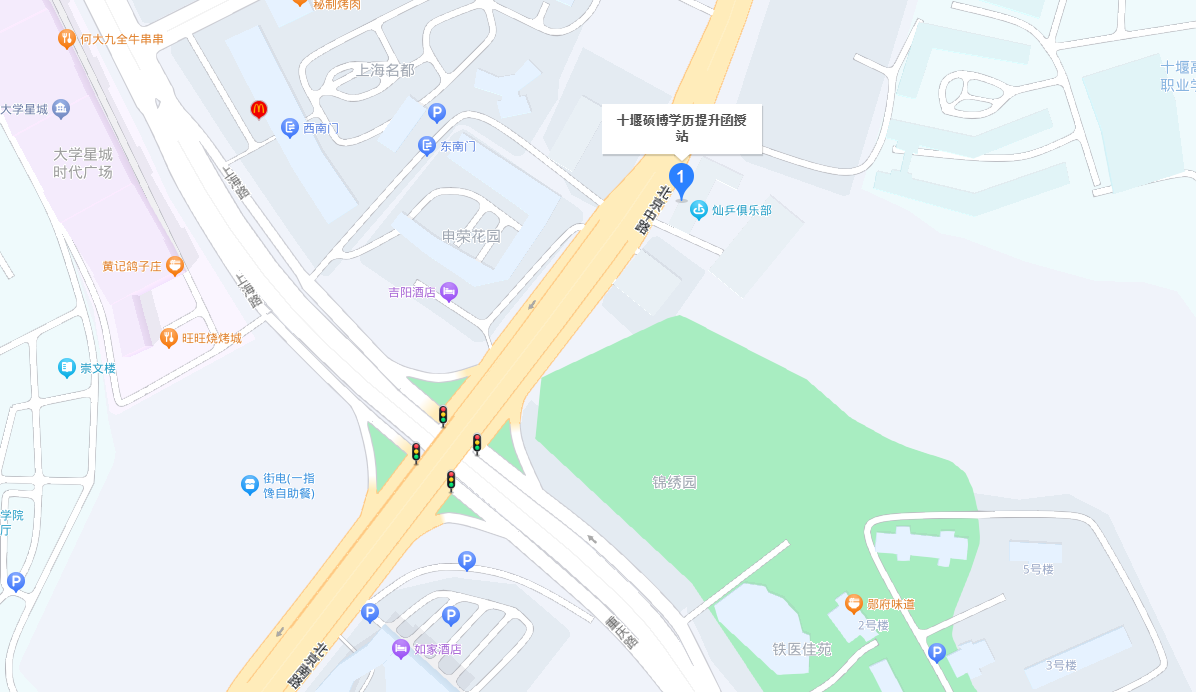Select the 如家酒店 hotel marker
Viewport: 1196px width, 692px height.
coord(401,648)
